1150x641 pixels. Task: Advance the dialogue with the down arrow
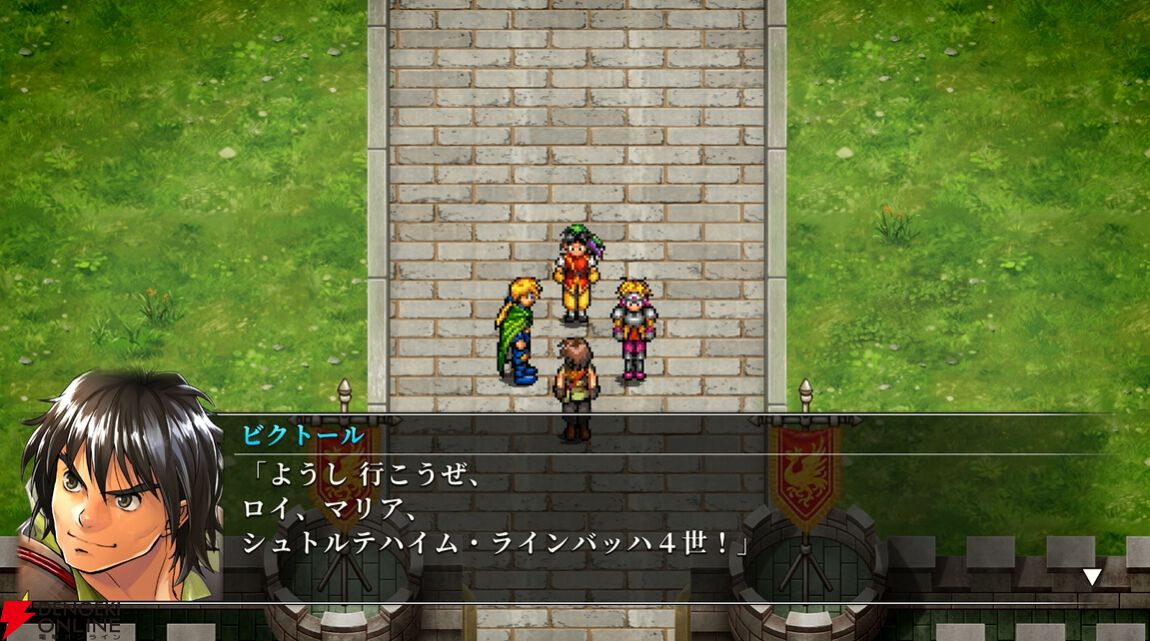click(x=1092, y=577)
